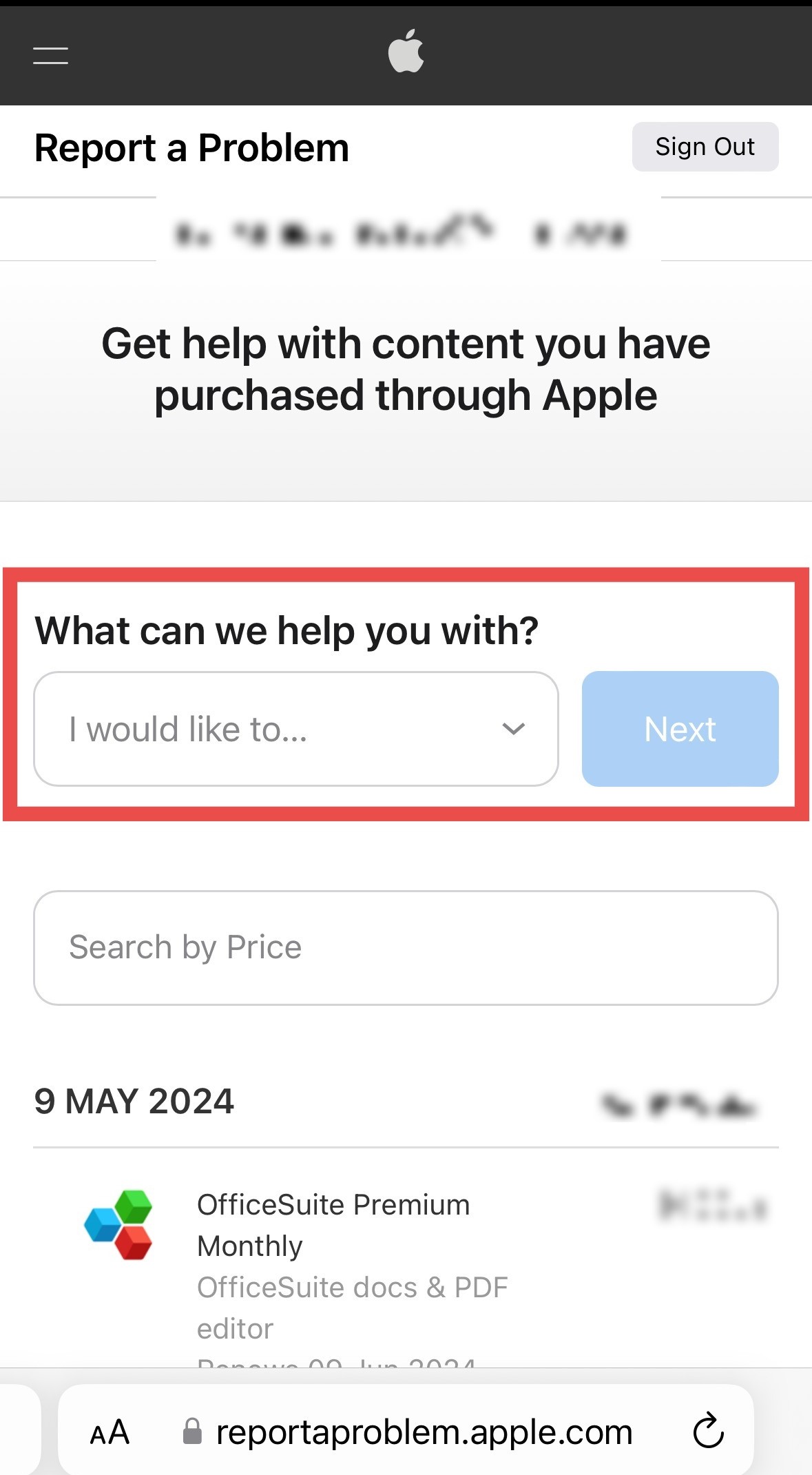The height and width of the screenshot is (1475, 812).
Task: Focus the Search by Price field
Action: click(x=406, y=947)
